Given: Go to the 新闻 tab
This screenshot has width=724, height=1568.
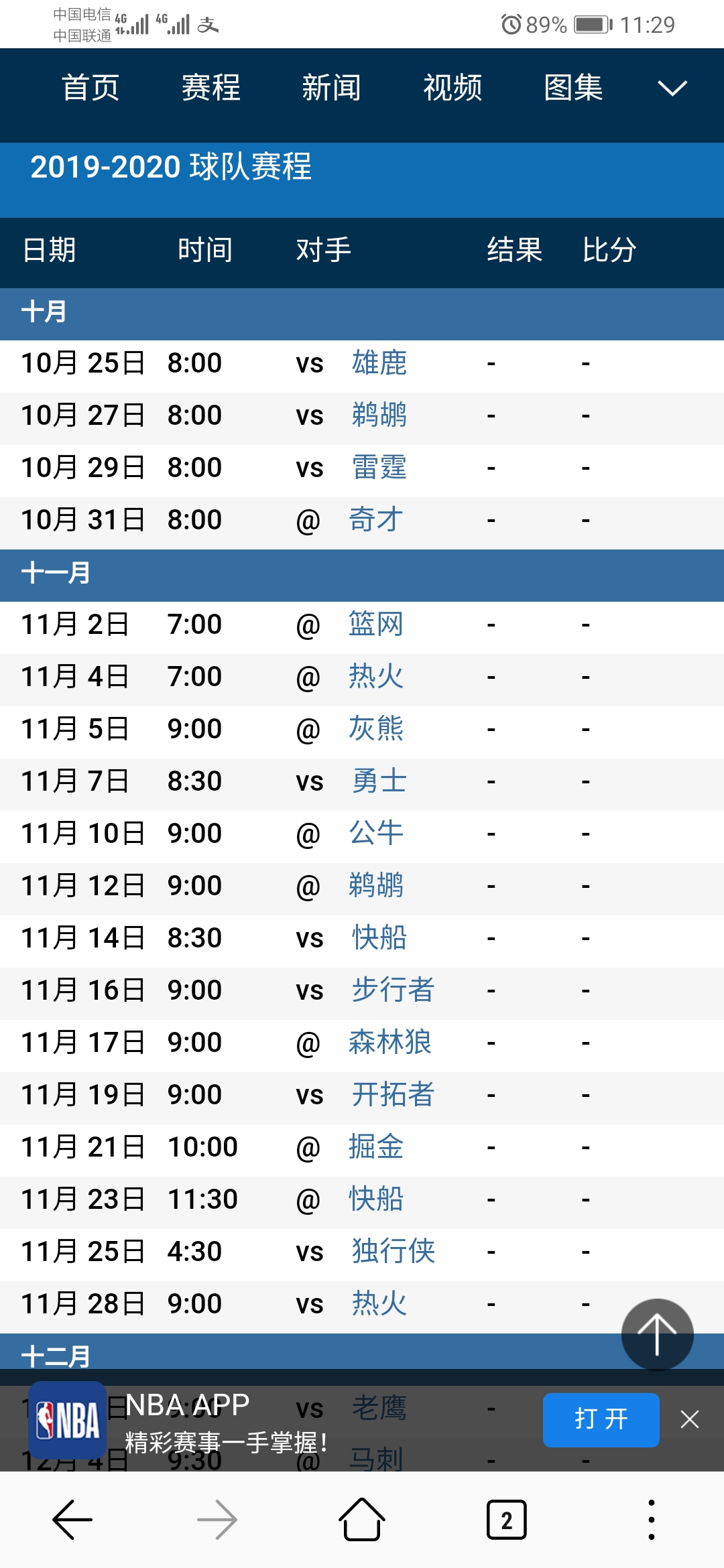Looking at the screenshot, I should (331, 88).
